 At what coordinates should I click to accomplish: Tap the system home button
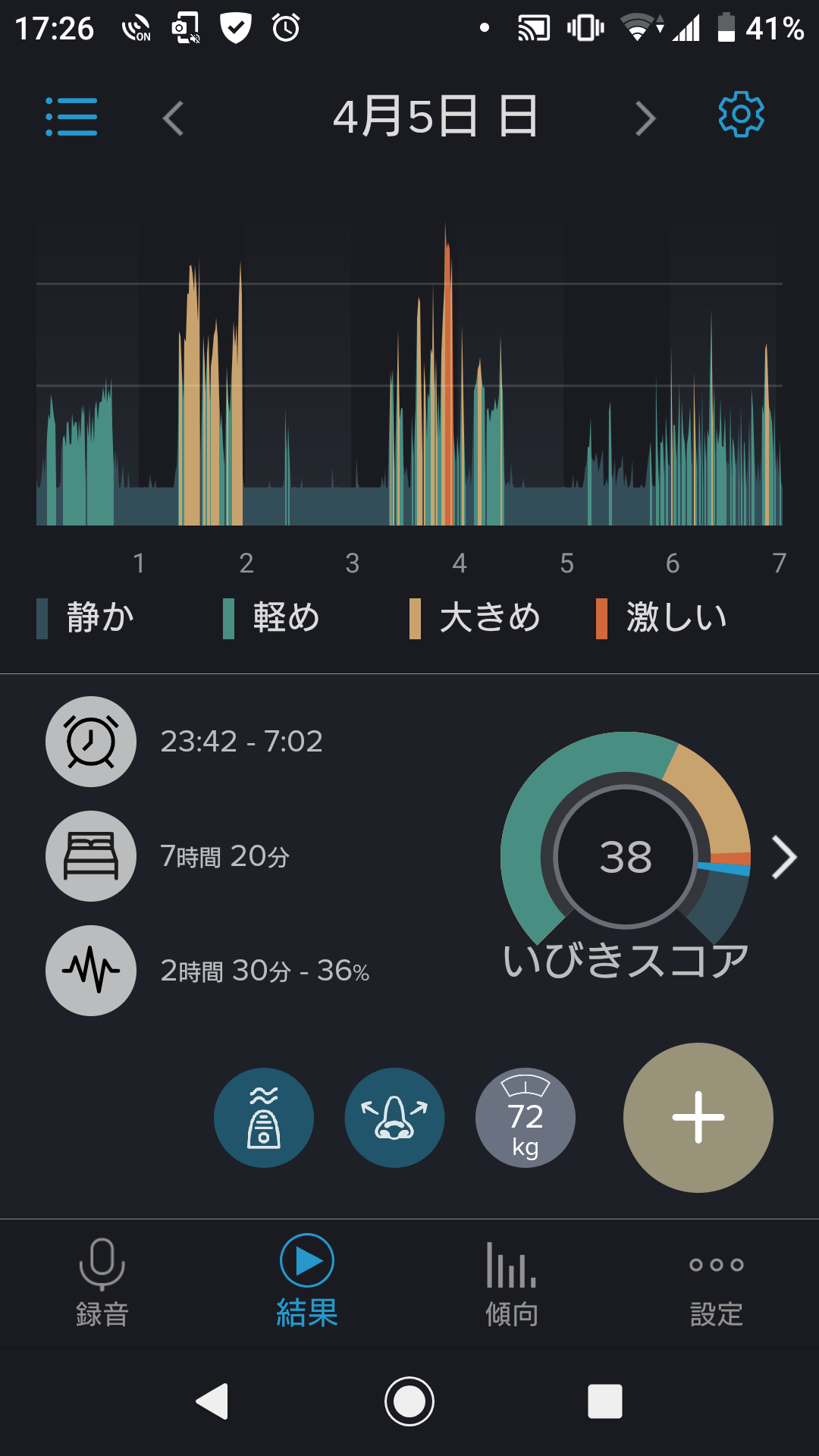point(409,1401)
